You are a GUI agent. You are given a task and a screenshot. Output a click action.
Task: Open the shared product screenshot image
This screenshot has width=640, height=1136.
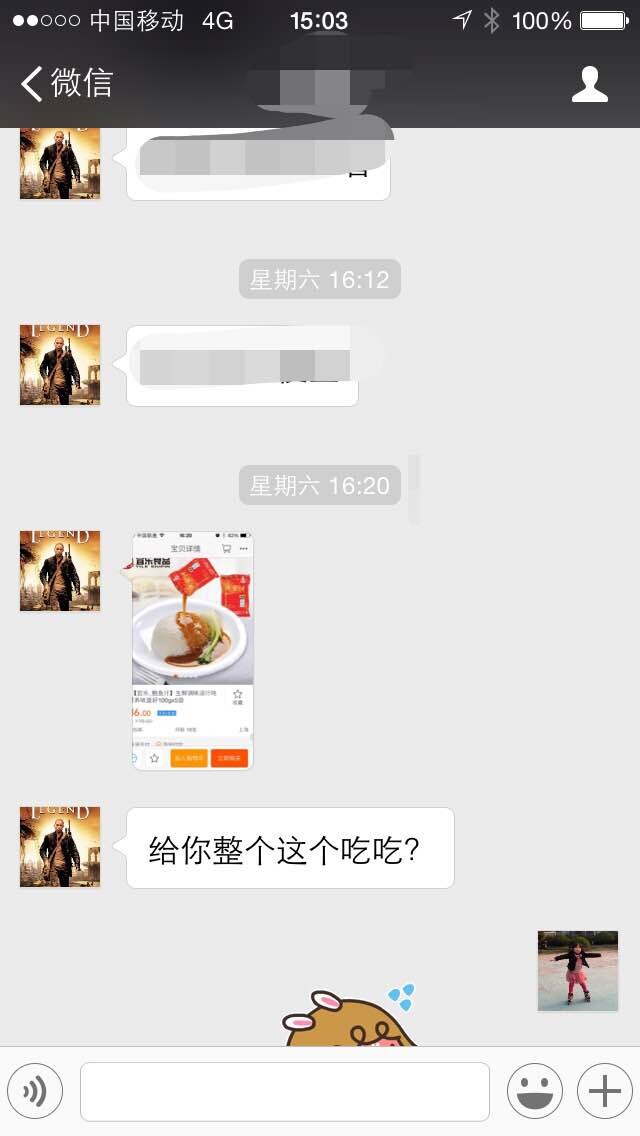point(193,651)
